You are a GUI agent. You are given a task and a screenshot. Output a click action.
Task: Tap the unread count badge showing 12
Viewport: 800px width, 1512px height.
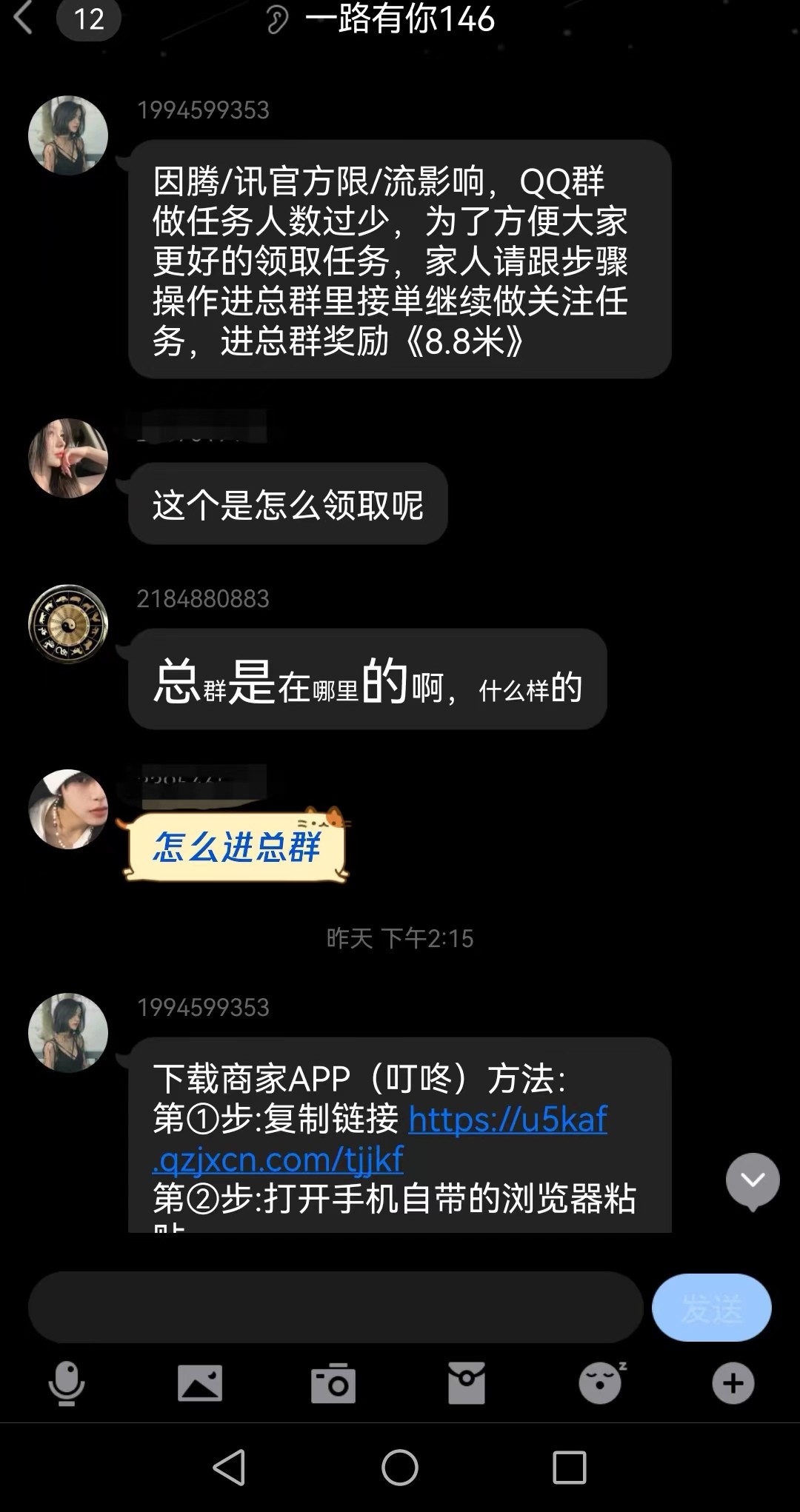(x=89, y=20)
